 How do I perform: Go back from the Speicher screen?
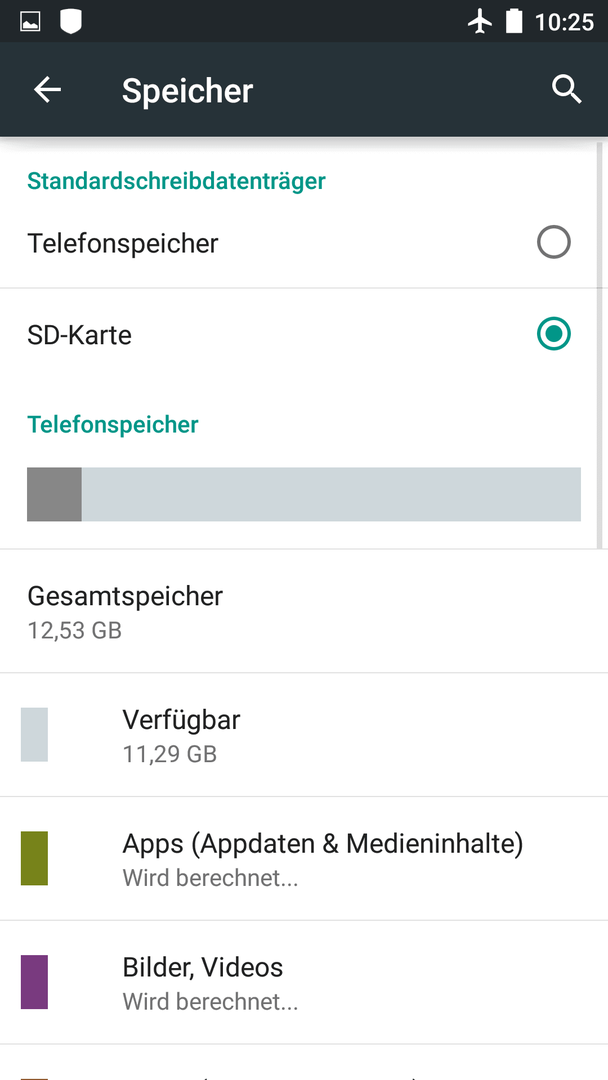click(48, 90)
